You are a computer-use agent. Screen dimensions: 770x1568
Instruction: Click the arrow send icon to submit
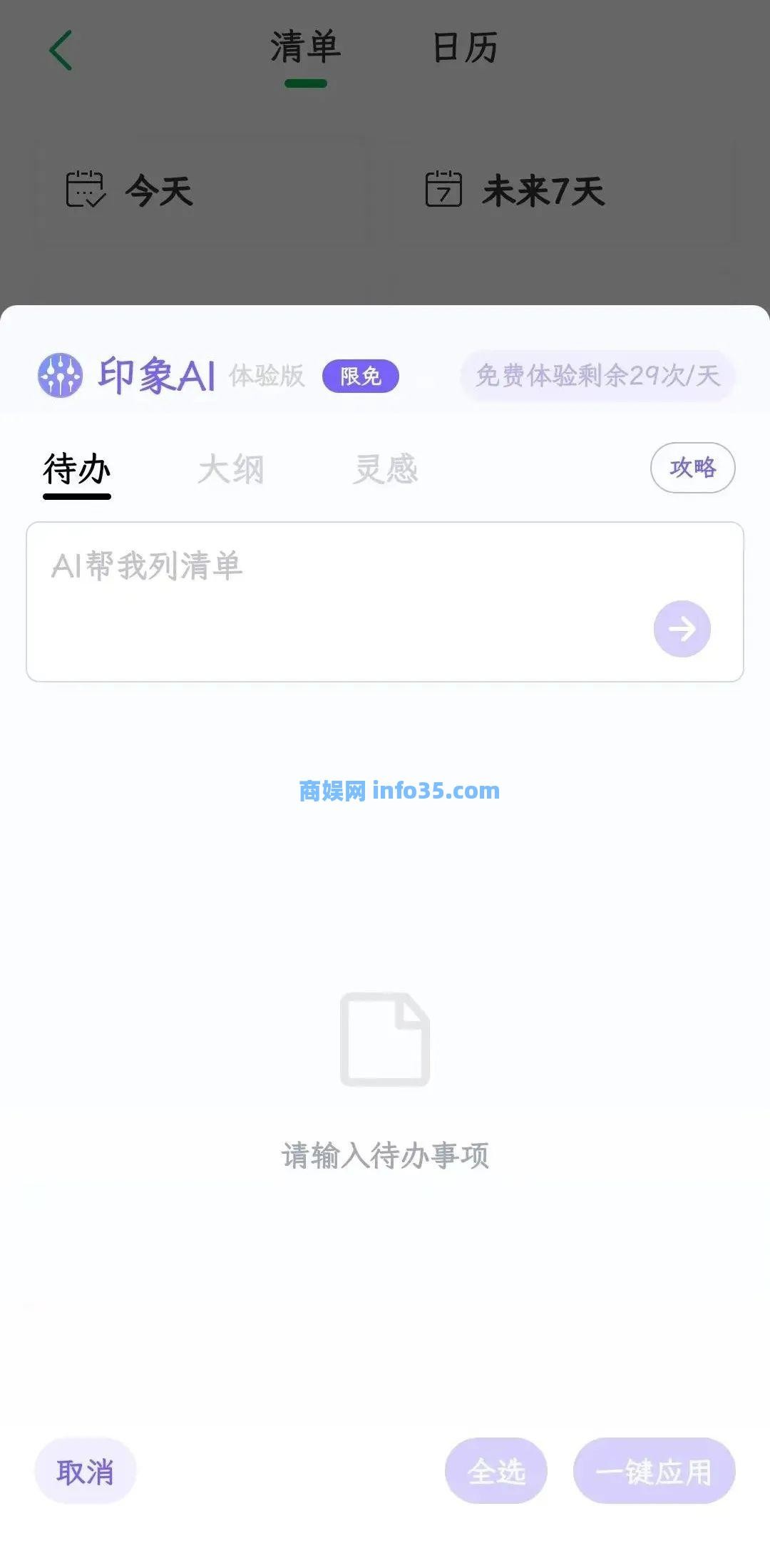(682, 628)
